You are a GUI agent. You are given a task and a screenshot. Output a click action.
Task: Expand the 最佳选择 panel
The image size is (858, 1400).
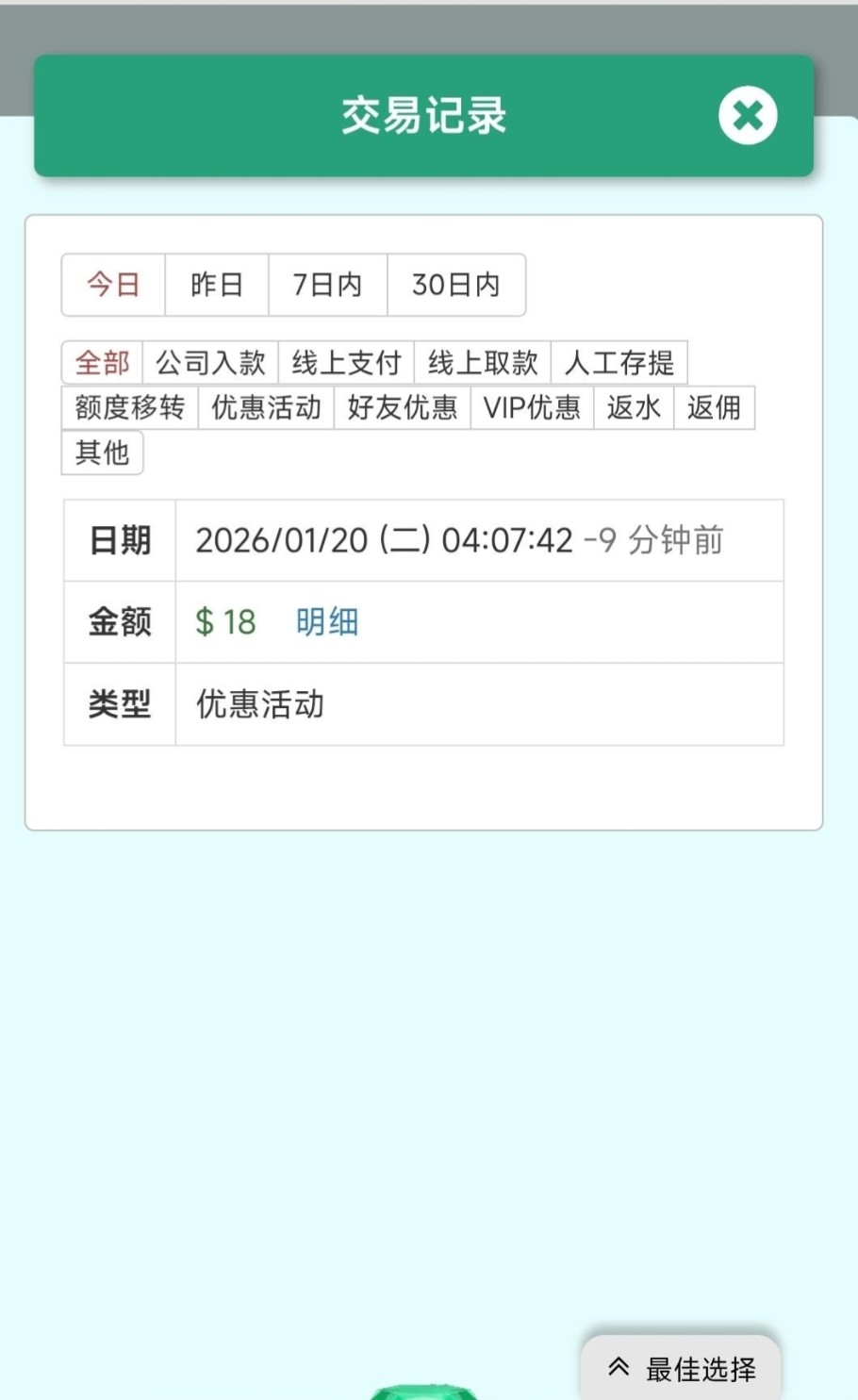(682, 1368)
